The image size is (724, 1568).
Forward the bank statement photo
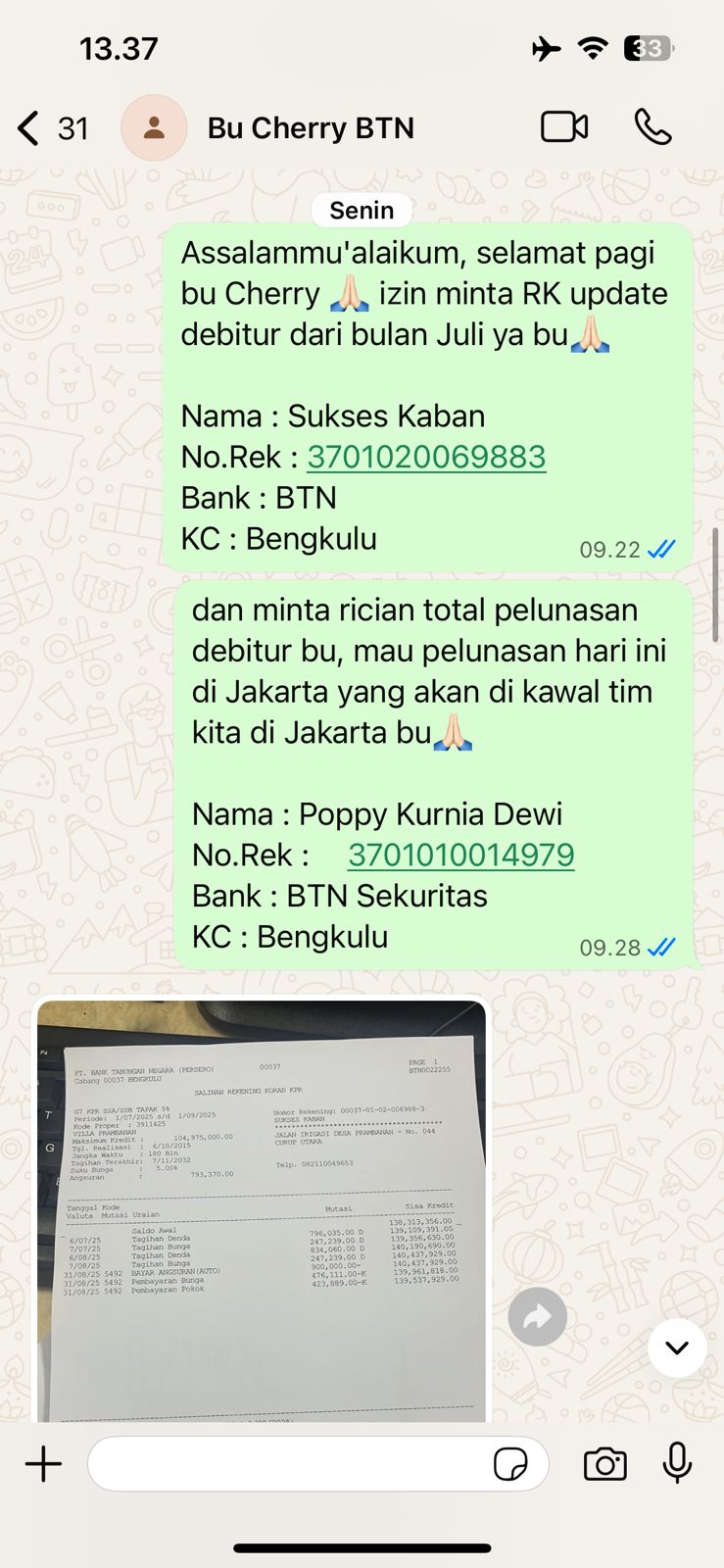537,1317
